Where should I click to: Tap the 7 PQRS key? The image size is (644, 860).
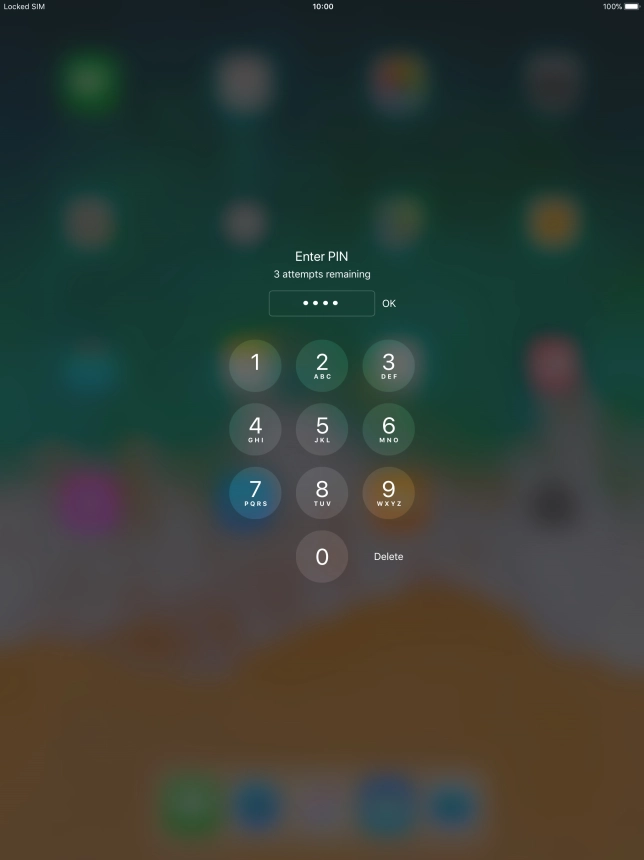[255, 493]
